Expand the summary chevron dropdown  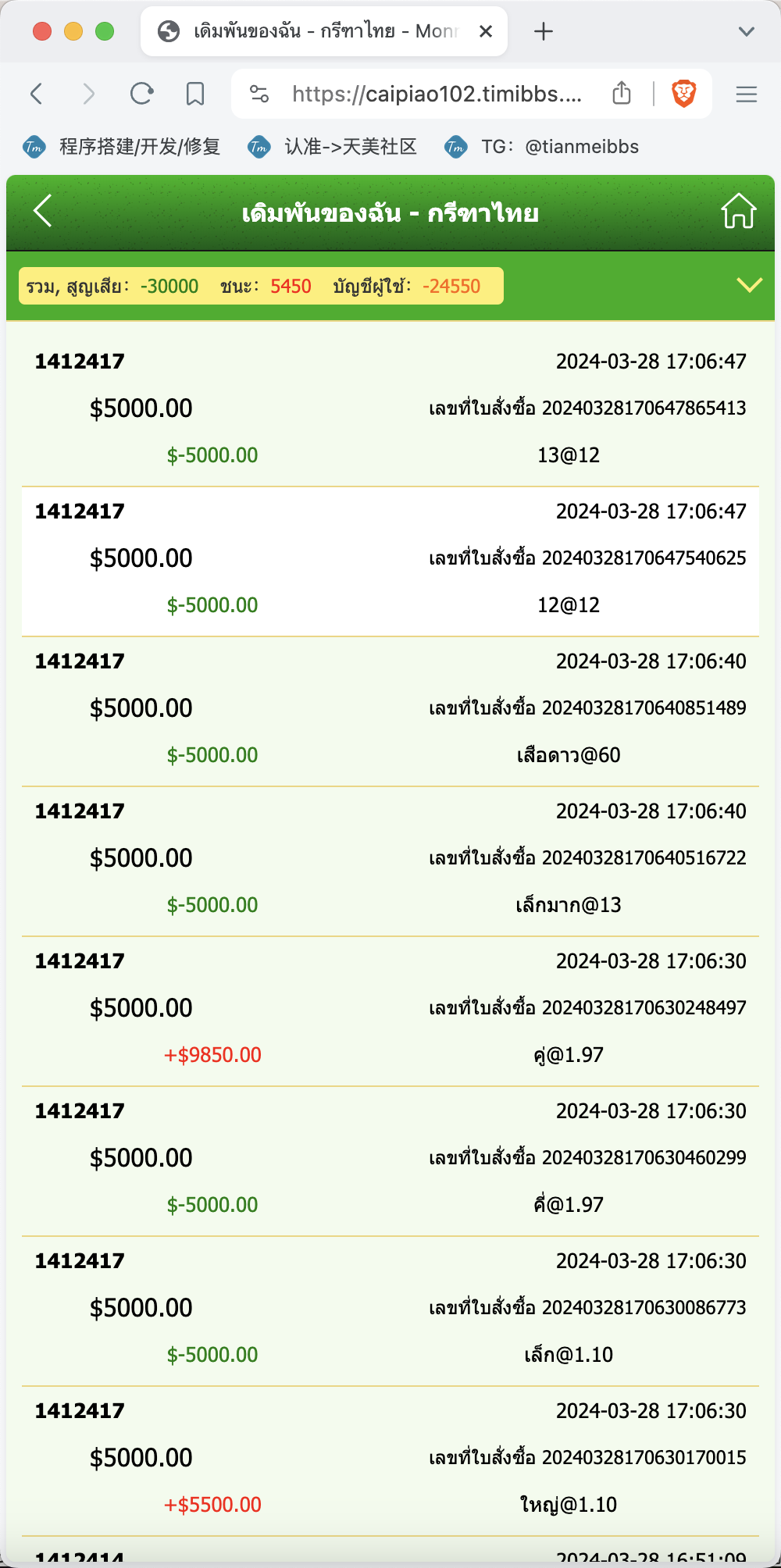[749, 285]
